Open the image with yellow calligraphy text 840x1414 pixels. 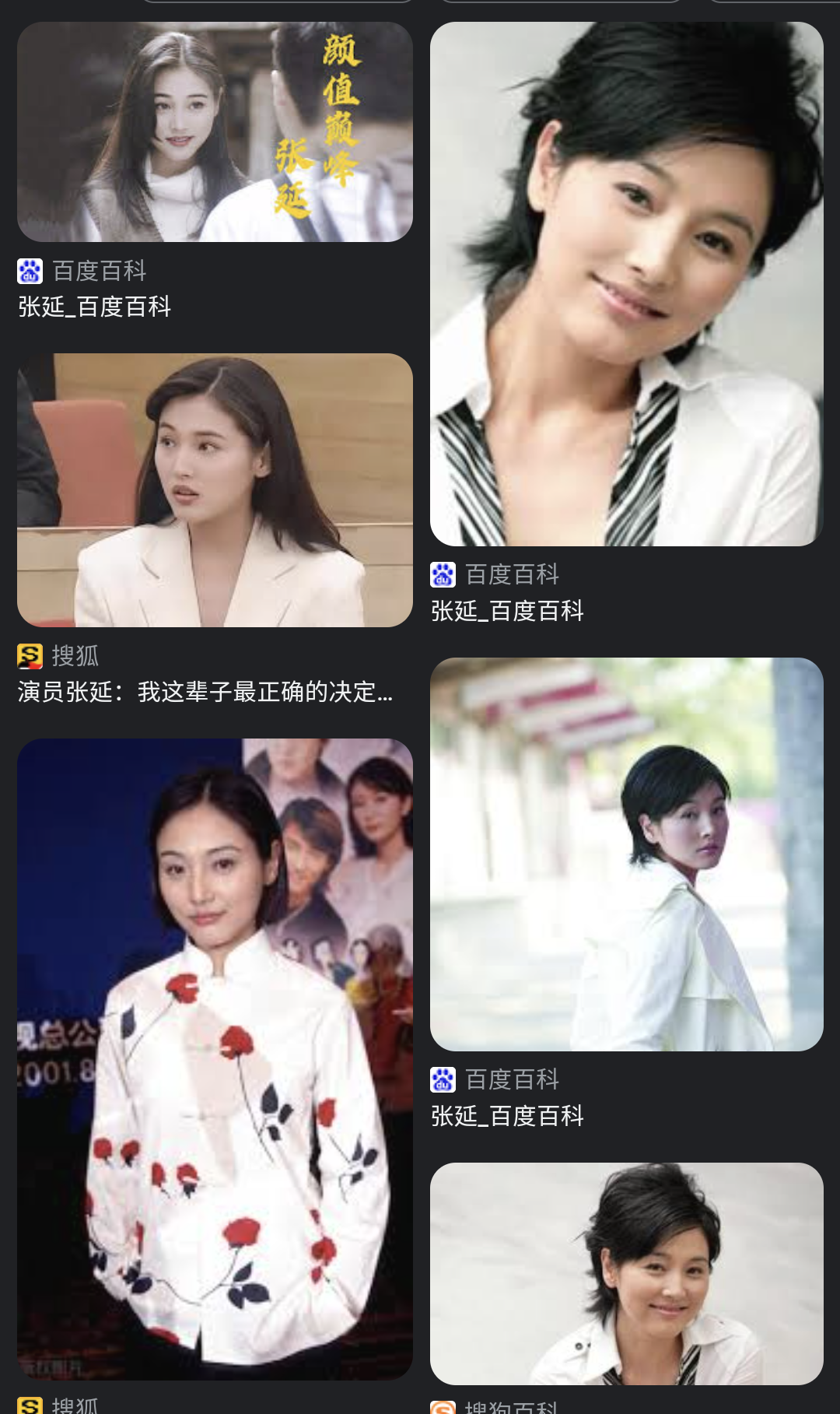(x=215, y=132)
